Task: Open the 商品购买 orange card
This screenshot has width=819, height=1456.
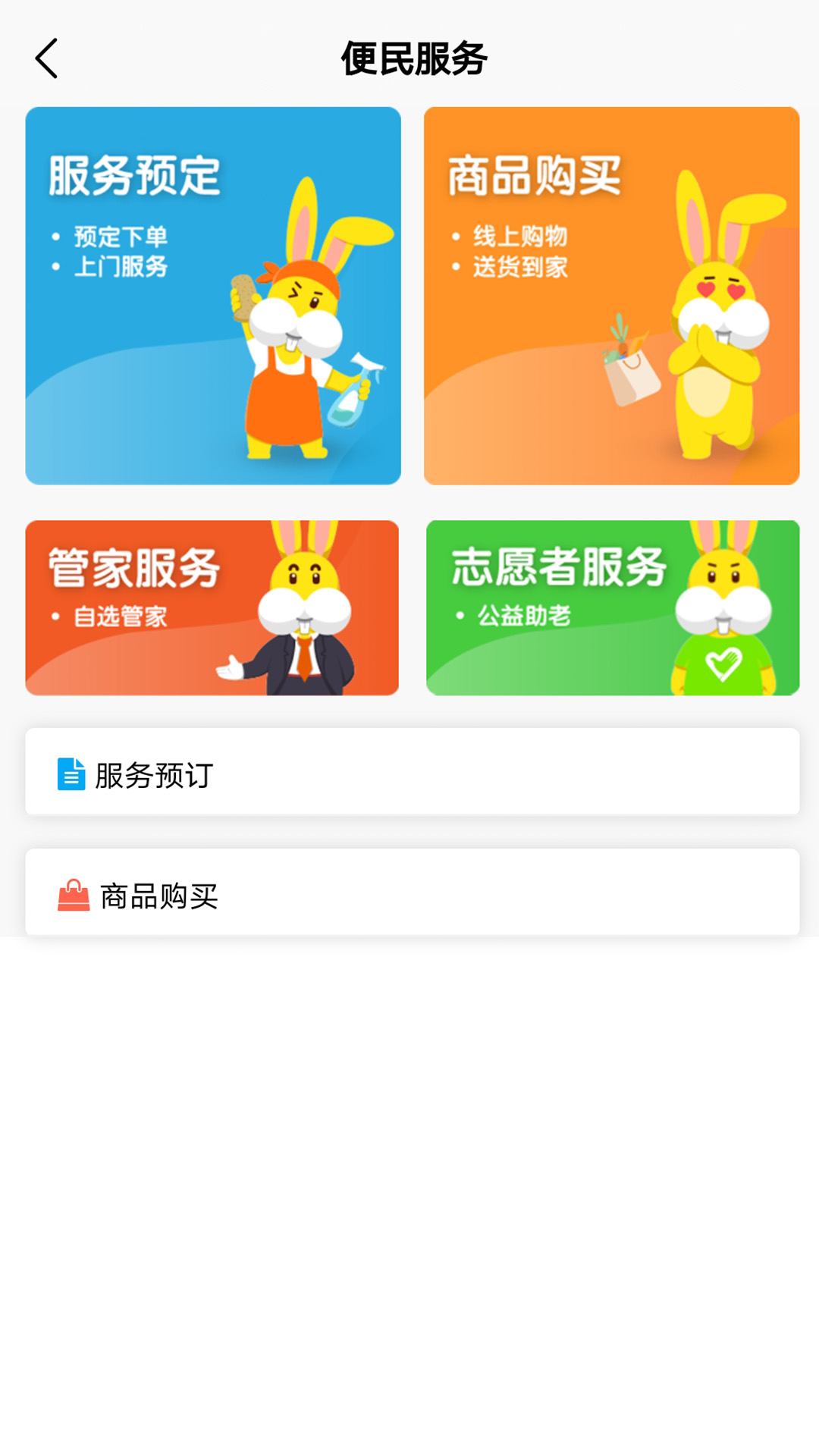Action: point(611,296)
